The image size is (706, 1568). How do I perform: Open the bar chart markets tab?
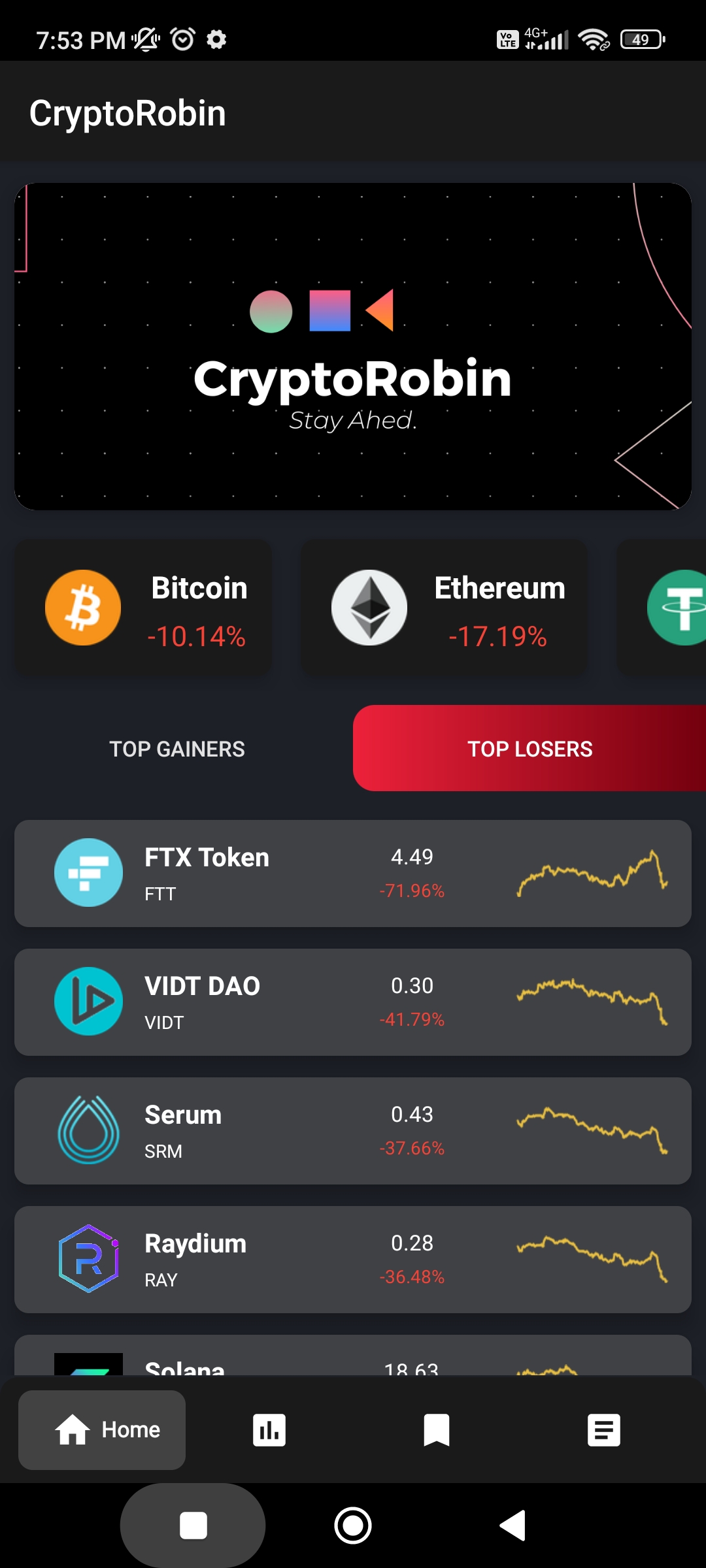coord(269,1430)
